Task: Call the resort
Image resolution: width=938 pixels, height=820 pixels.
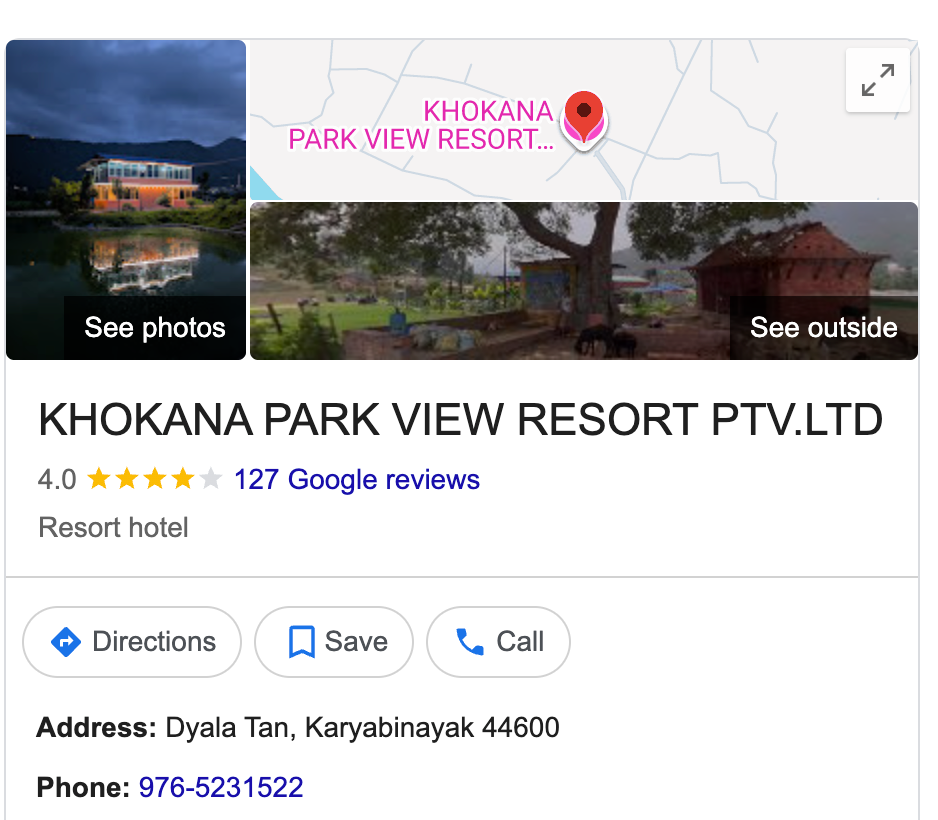Action: pyautogui.click(x=498, y=642)
